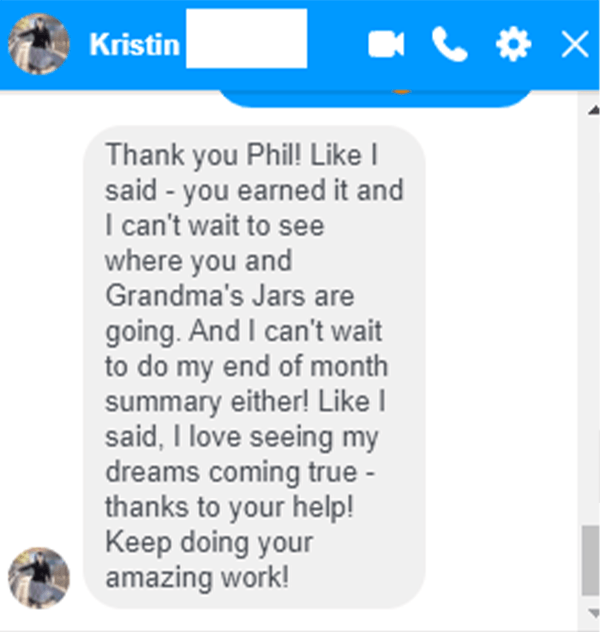
Task: Start a voice call with Kristin
Action: point(448,44)
